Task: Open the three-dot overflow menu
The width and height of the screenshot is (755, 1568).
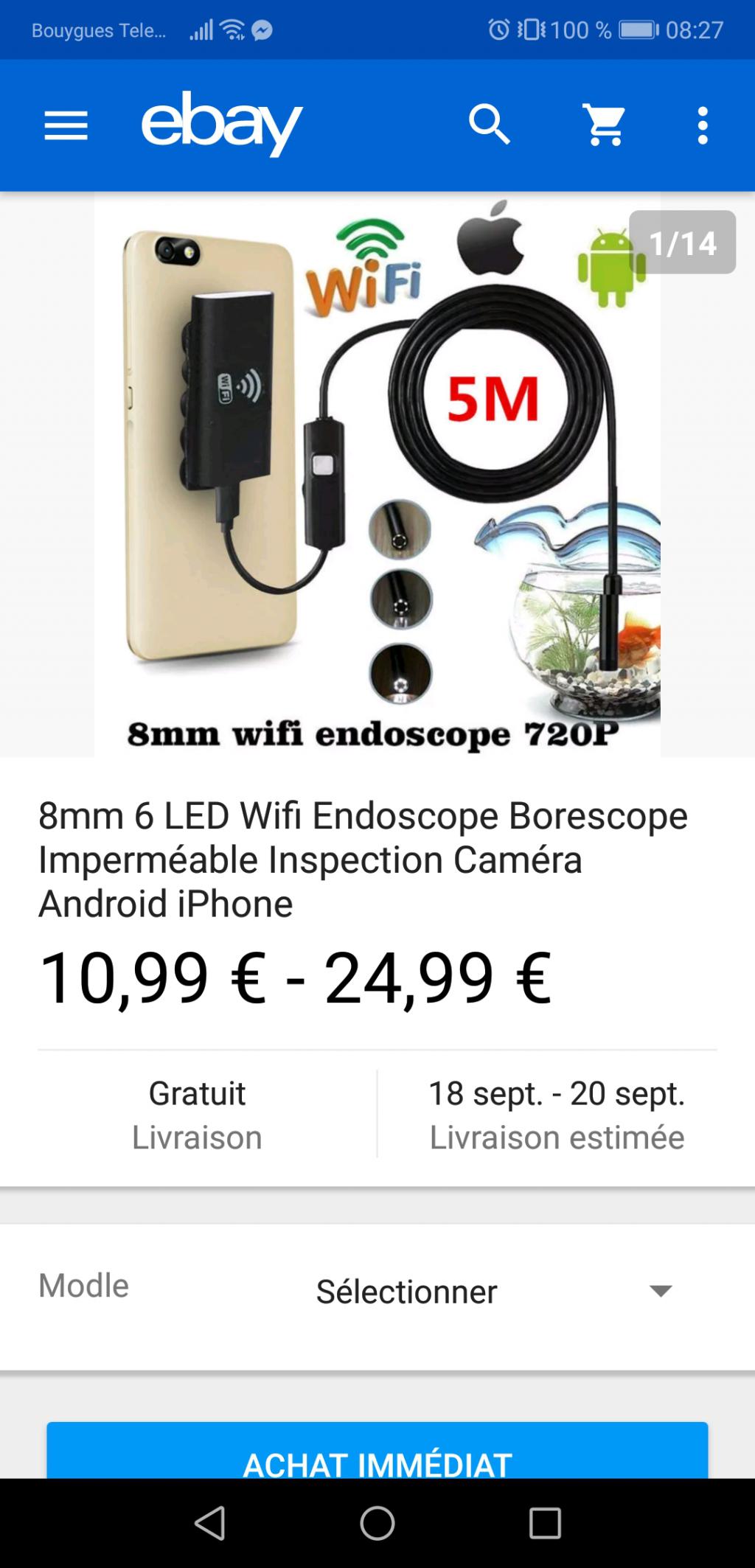Action: click(703, 125)
